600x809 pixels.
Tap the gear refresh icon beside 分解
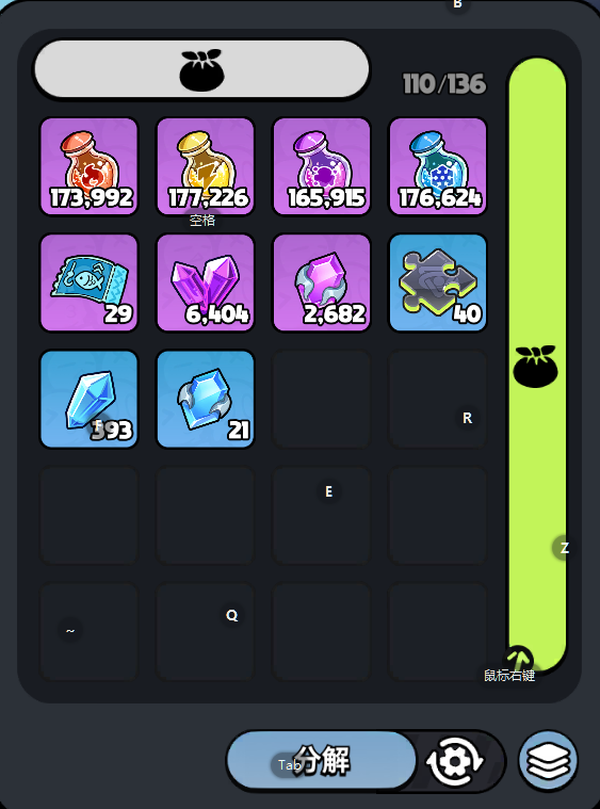[x=455, y=762]
